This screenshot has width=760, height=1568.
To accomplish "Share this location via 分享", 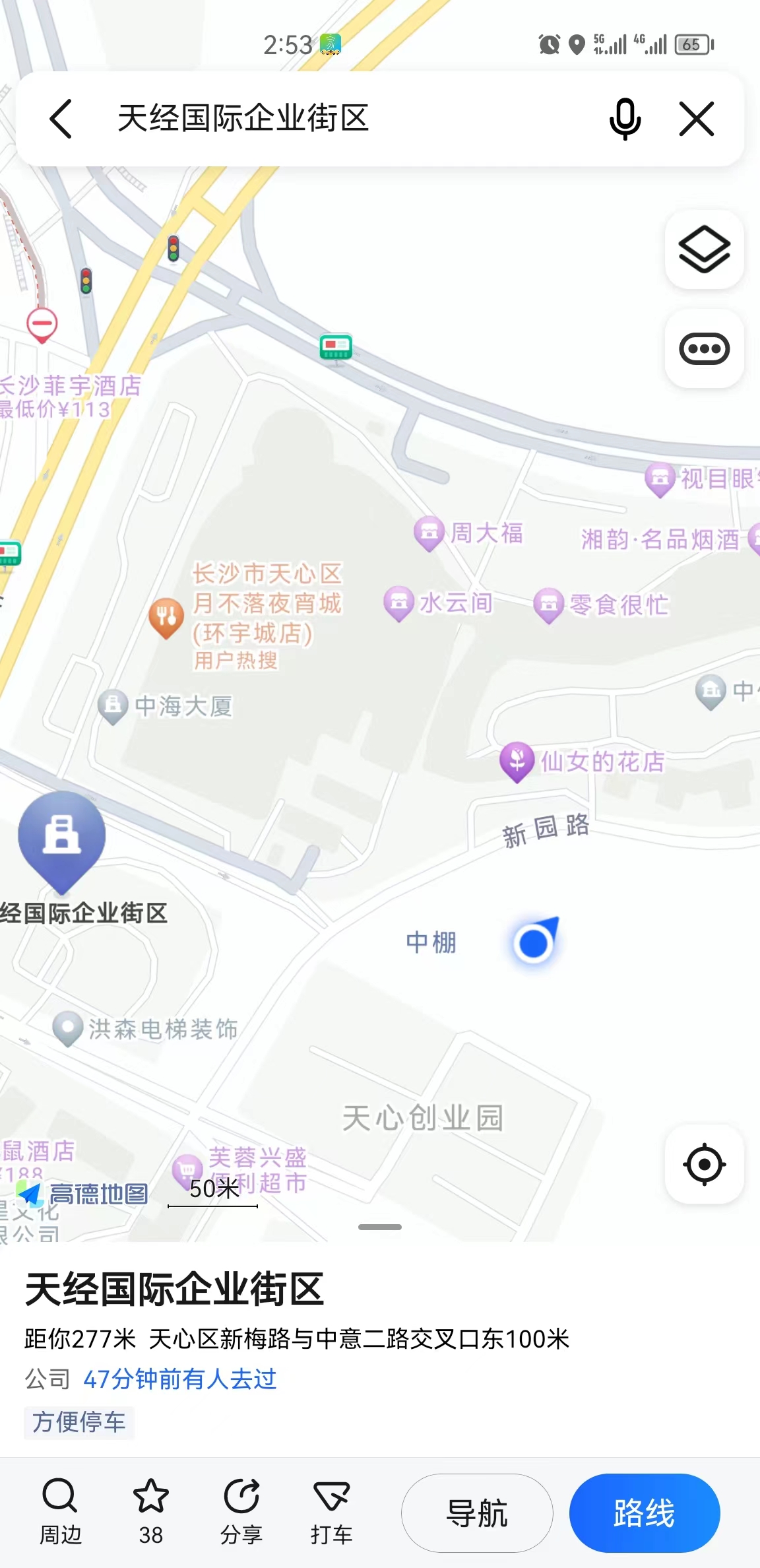I will click(x=241, y=1513).
